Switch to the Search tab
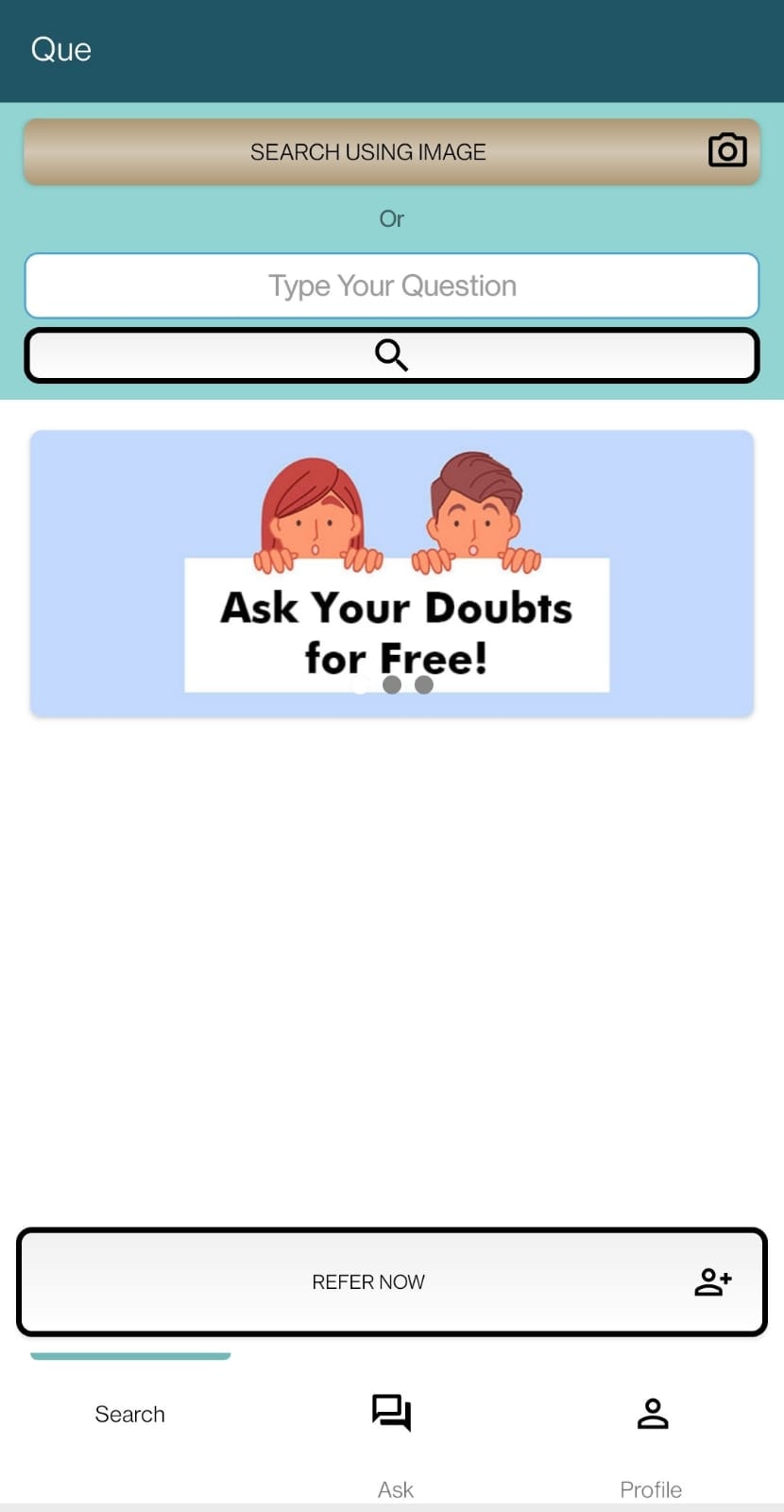The width and height of the screenshot is (784, 1512). [x=130, y=1414]
